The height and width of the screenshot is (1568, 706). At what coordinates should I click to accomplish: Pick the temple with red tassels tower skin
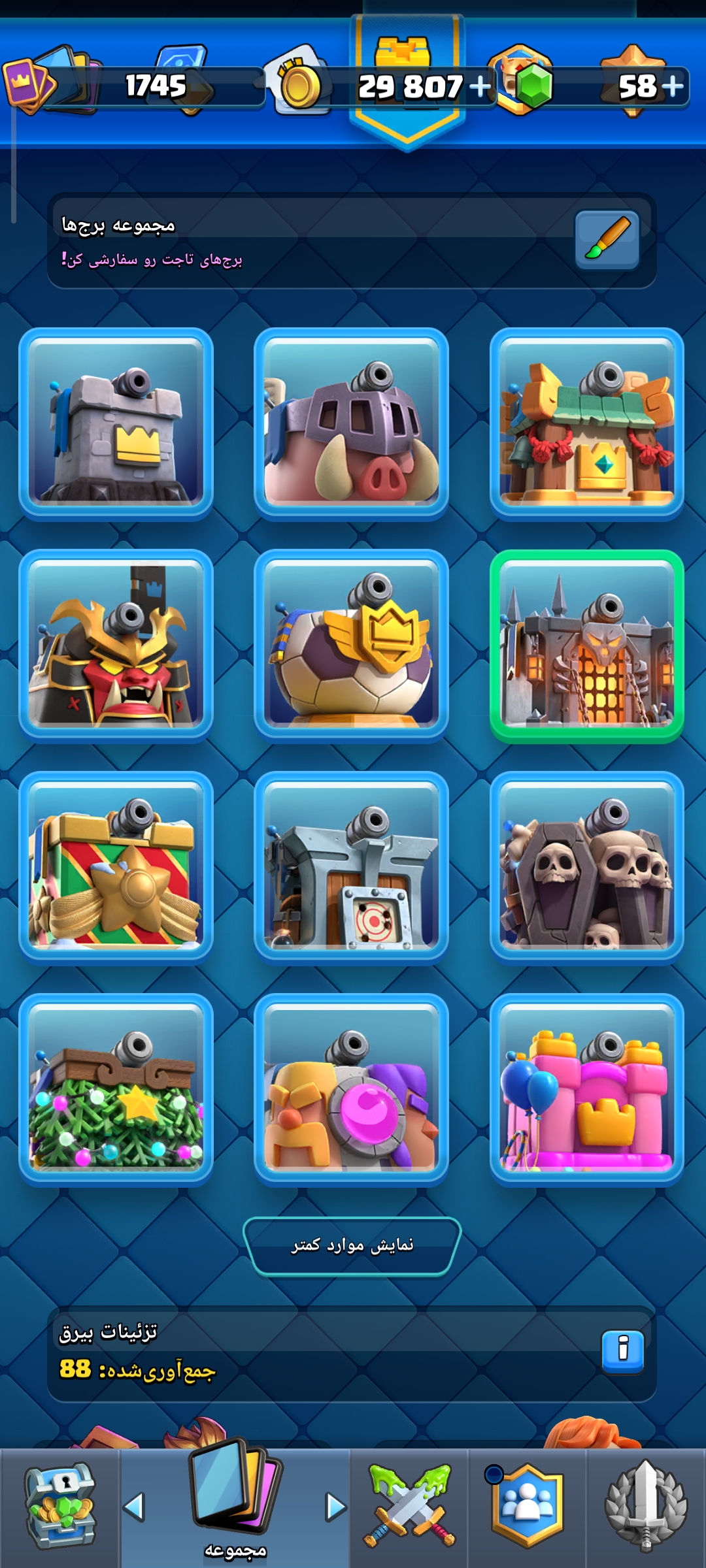point(586,423)
